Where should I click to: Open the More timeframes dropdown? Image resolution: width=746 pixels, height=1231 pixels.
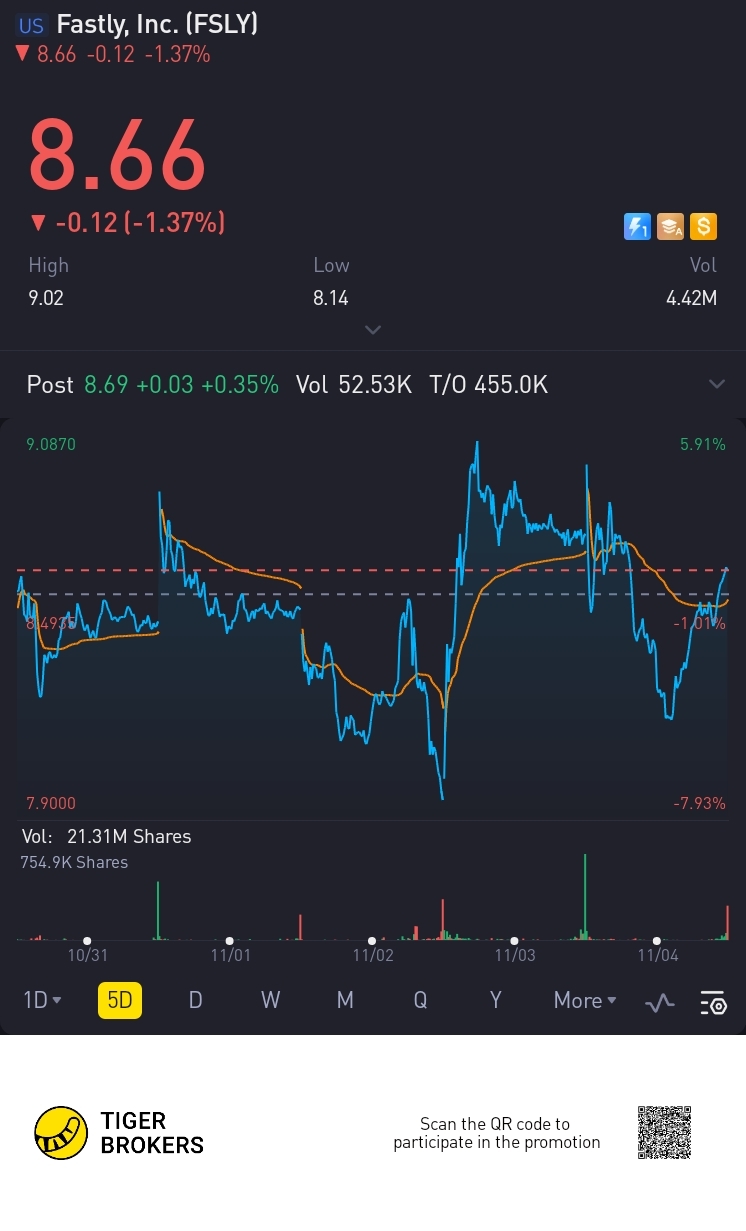coord(585,1000)
